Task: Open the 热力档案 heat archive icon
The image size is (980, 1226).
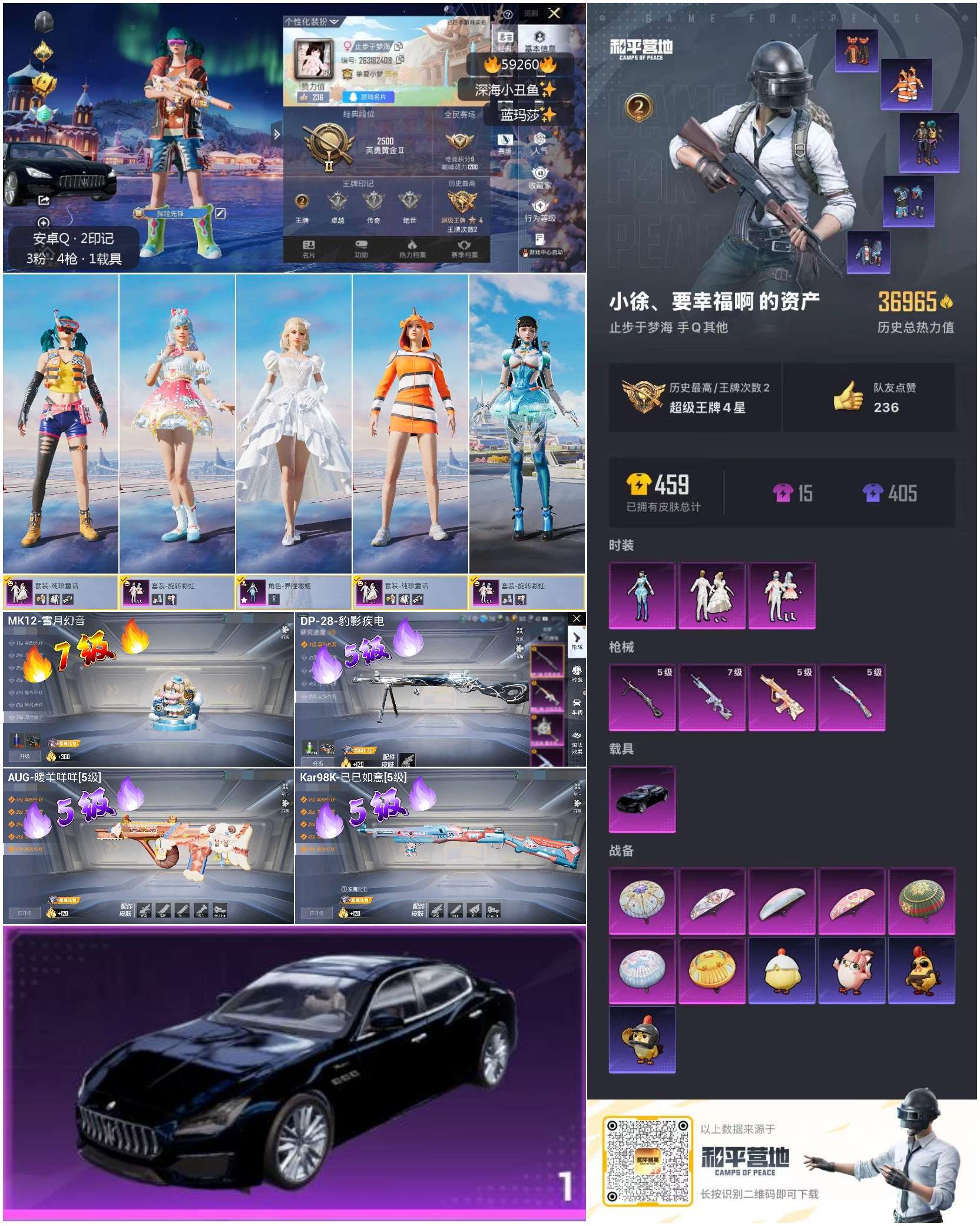Action: pyautogui.click(x=412, y=243)
